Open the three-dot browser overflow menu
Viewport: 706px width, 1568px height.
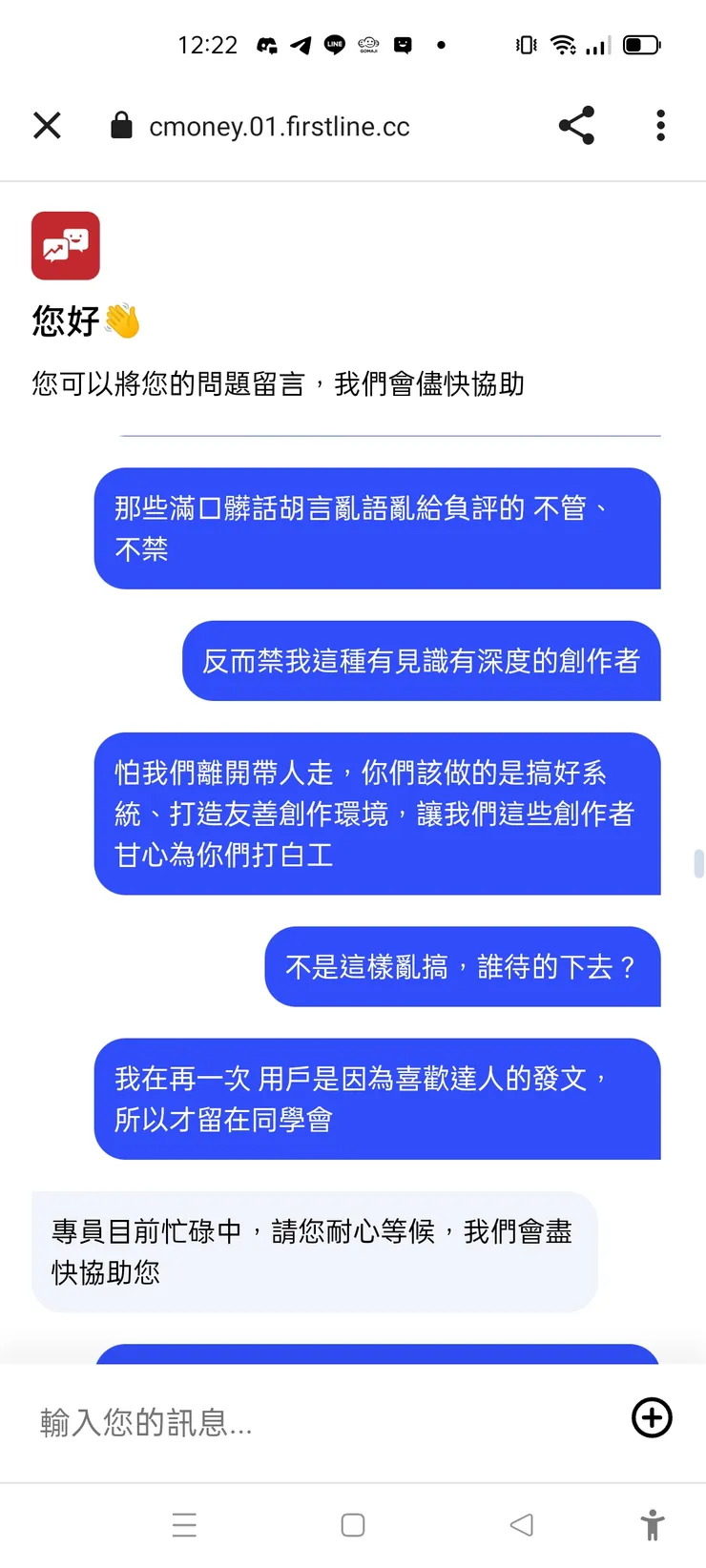(659, 125)
